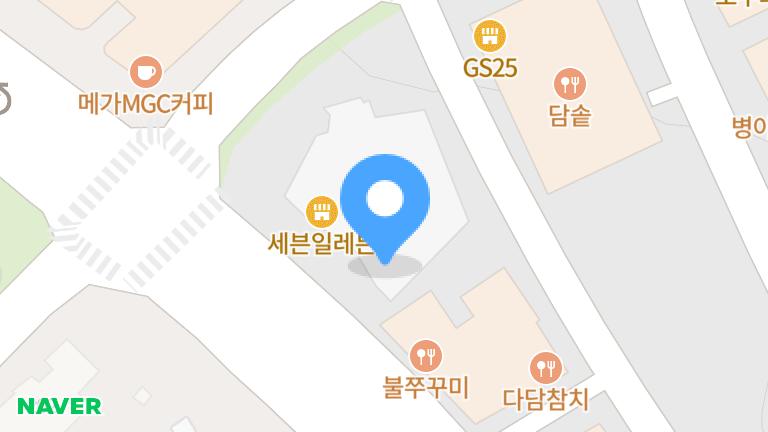View the 다담참치 restaurant marker
Screen dimensions: 768x432
point(545,368)
